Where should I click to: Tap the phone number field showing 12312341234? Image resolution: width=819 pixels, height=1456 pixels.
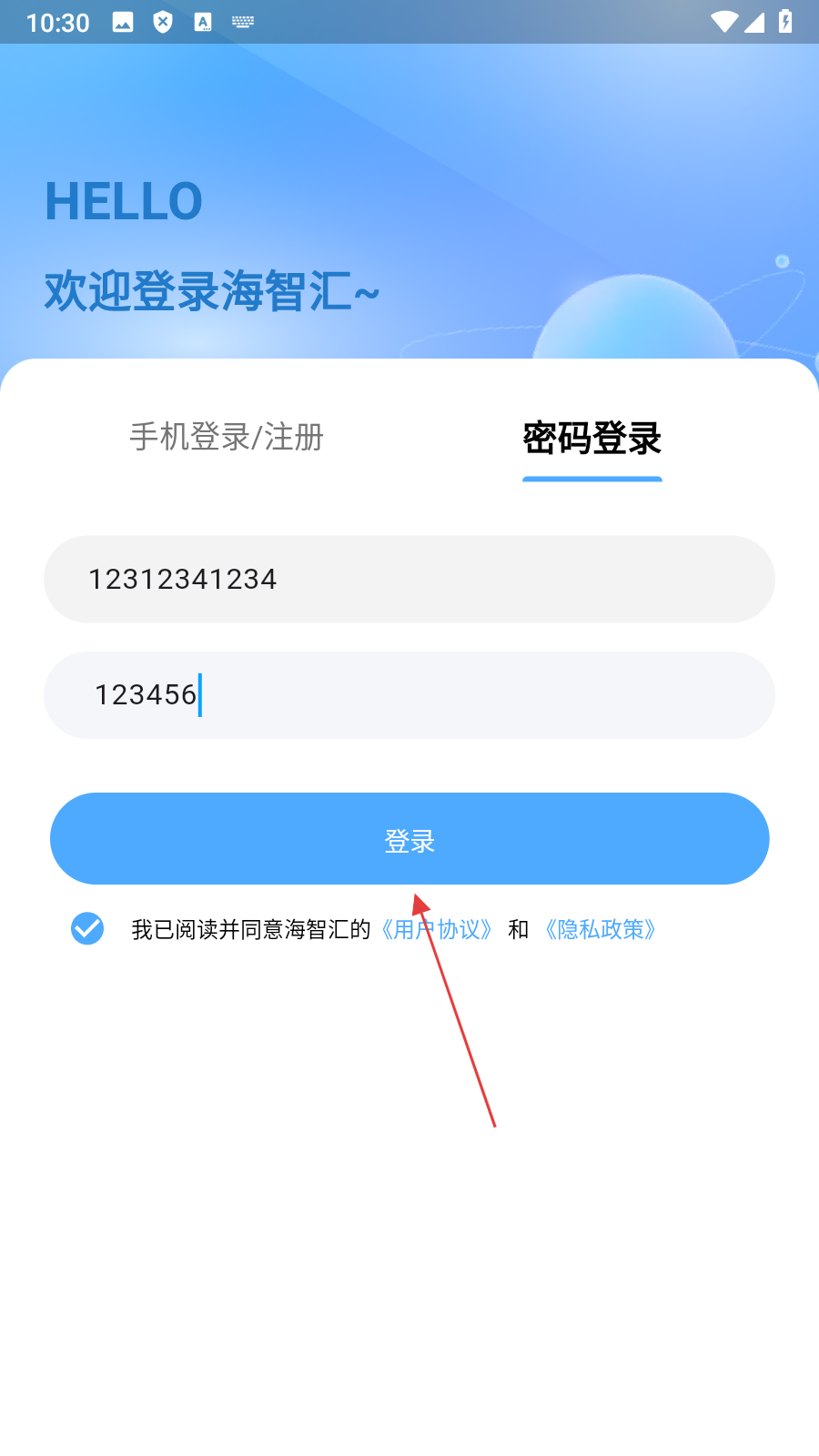(x=409, y=580)
